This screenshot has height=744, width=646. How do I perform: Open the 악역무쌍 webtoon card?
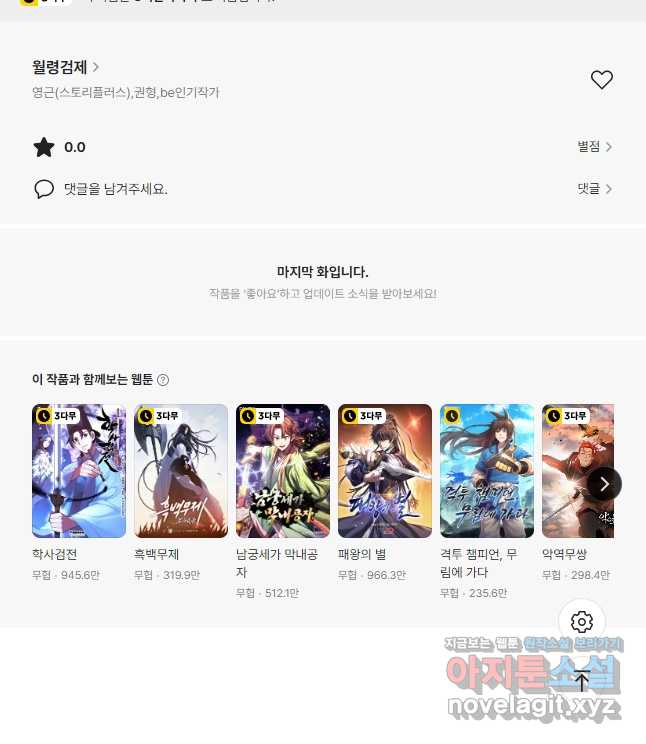pyautogui.click(x=577, y=471)
